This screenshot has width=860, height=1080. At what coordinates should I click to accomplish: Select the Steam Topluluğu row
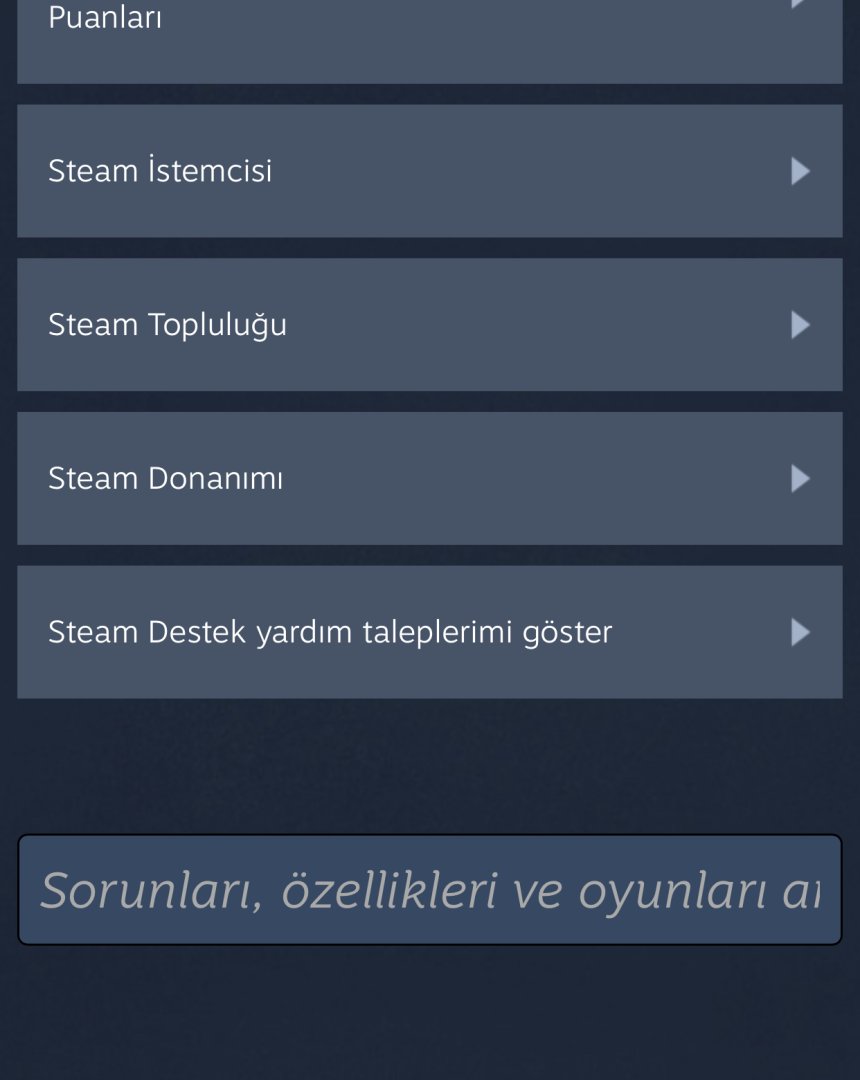pos(429,325)
